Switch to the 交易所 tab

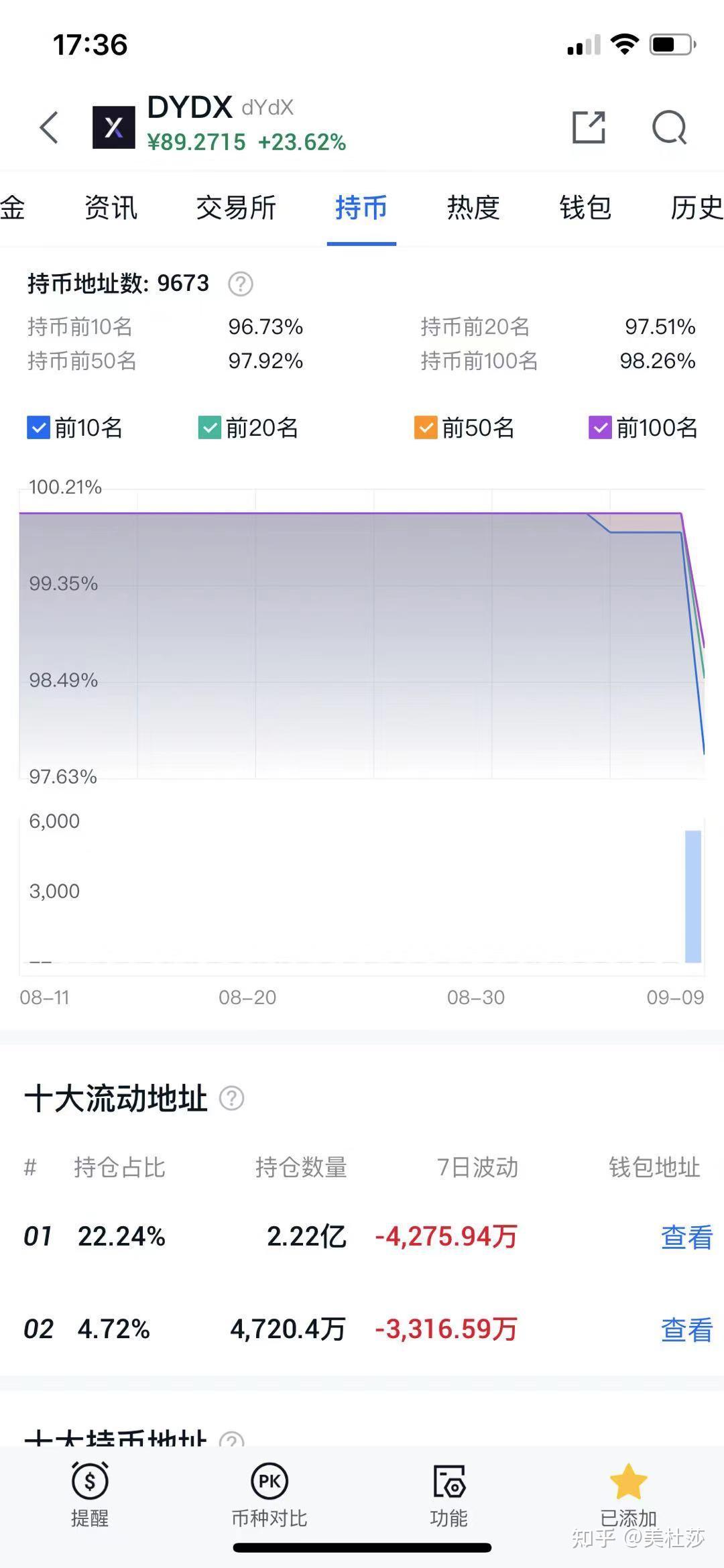[x=236, y=208]
